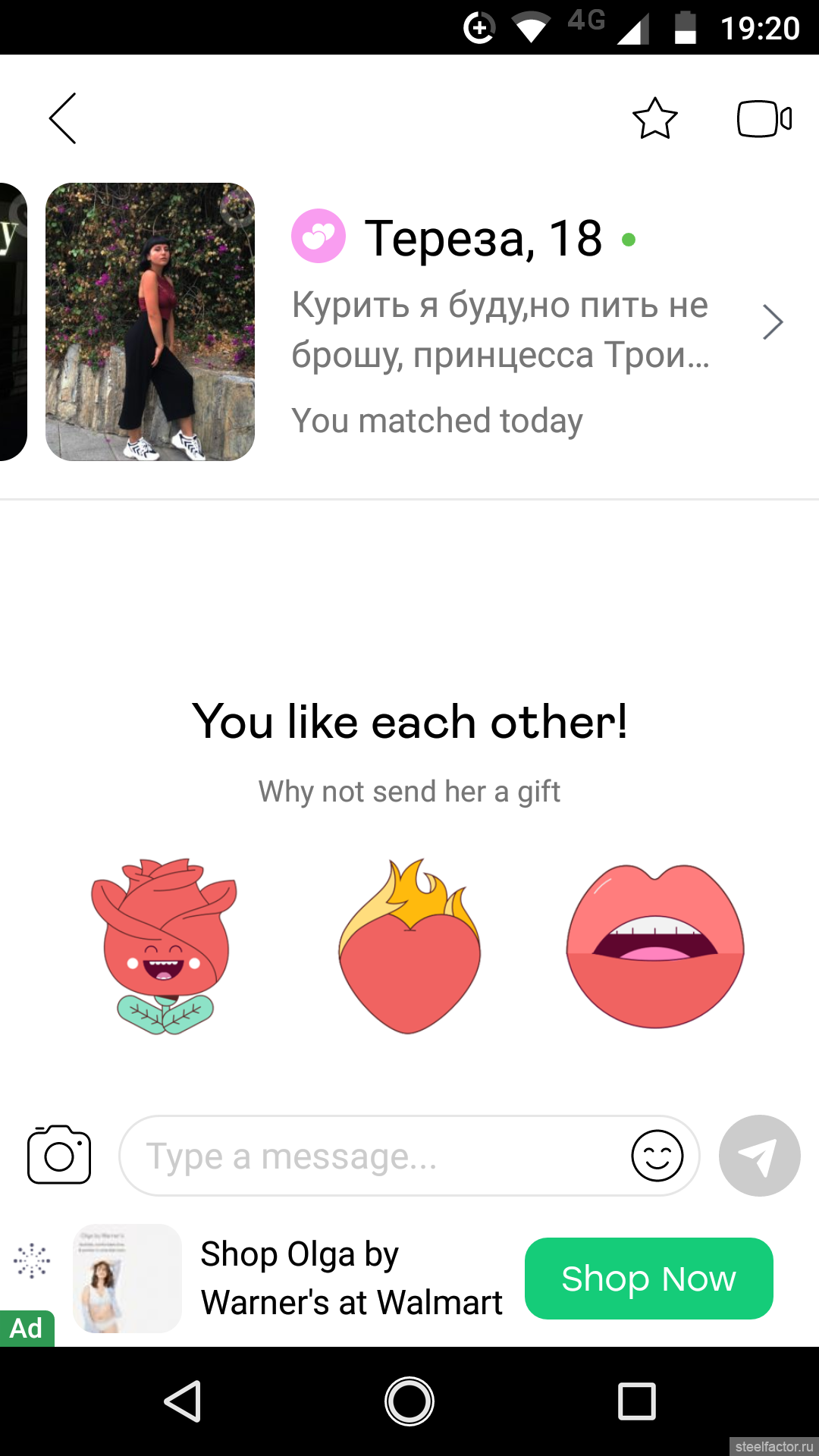Go back with the top-left arrow
Image resolution: width=819 pixels, height=1456 pixels.
(x=63, y=118)
